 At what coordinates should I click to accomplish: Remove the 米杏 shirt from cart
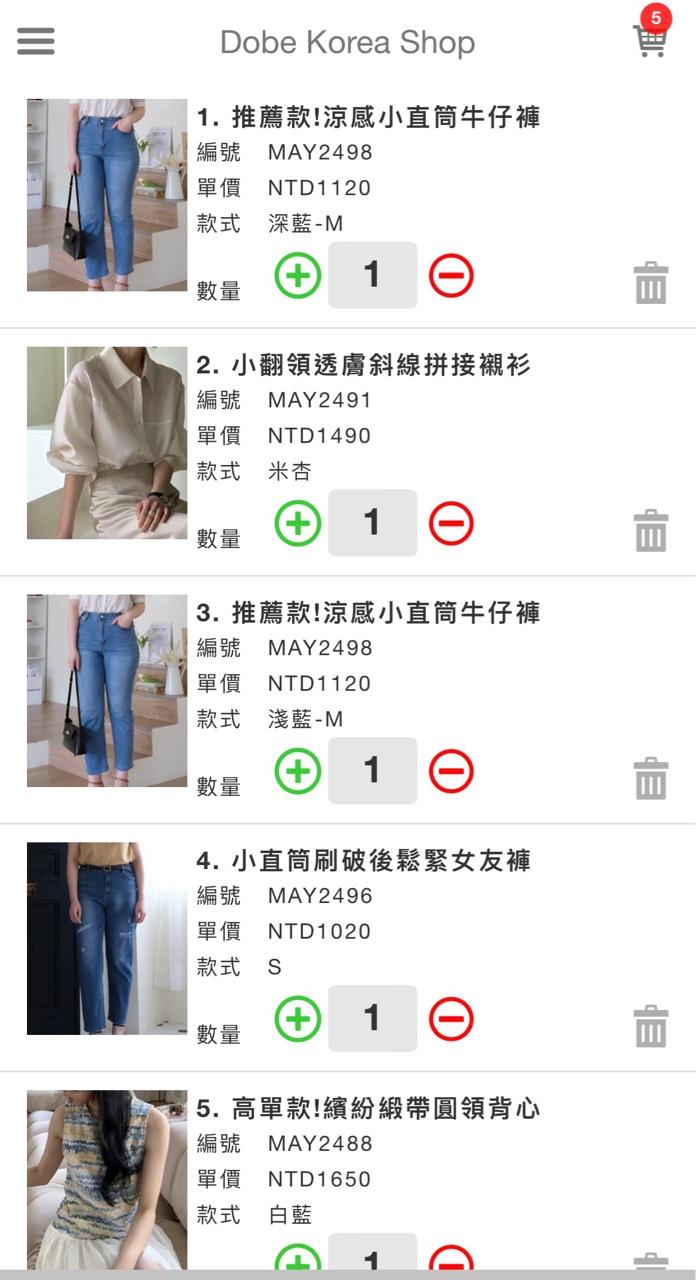pos(651,531)
